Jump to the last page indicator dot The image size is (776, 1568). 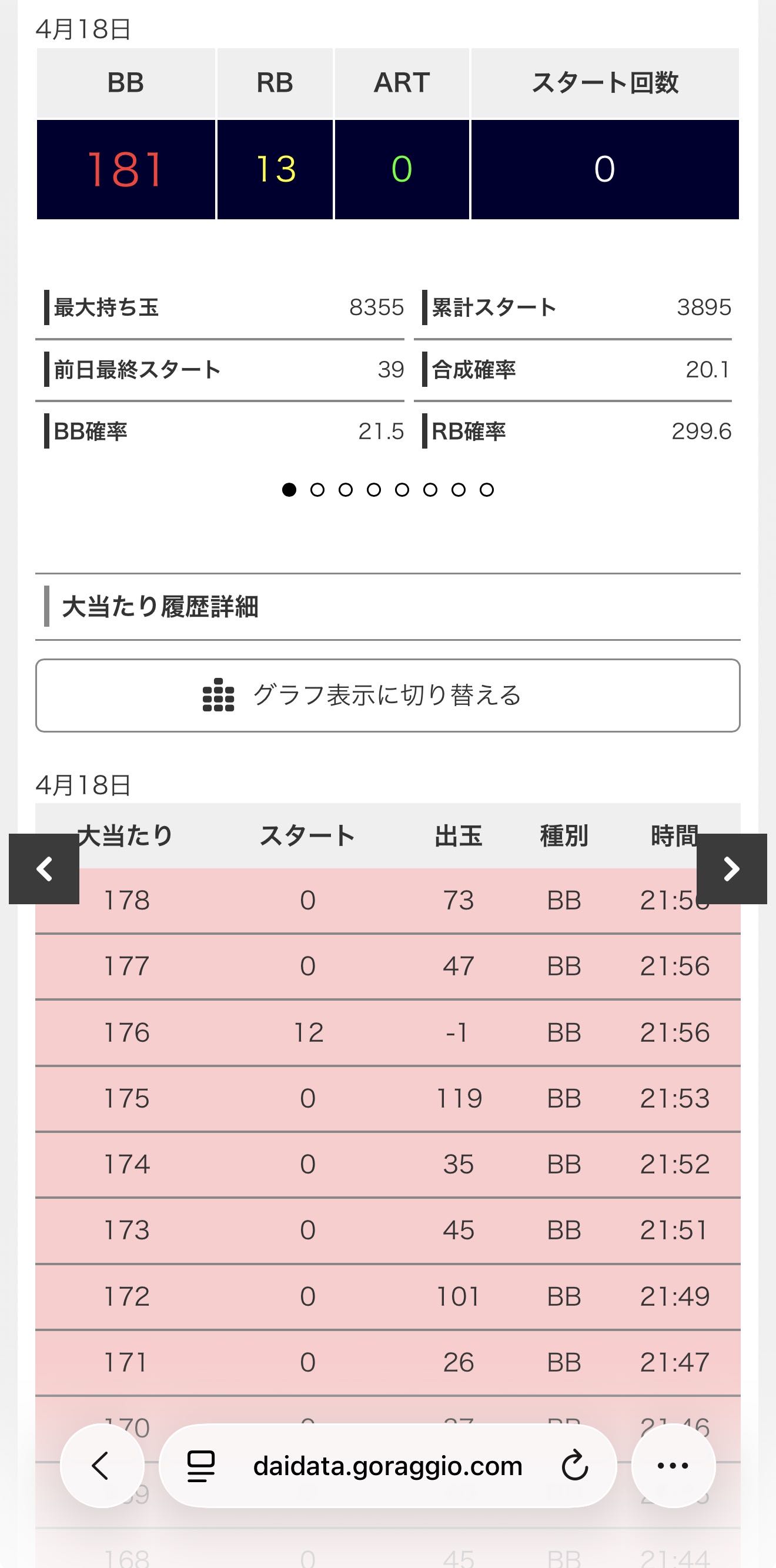[x=486, y=490]
